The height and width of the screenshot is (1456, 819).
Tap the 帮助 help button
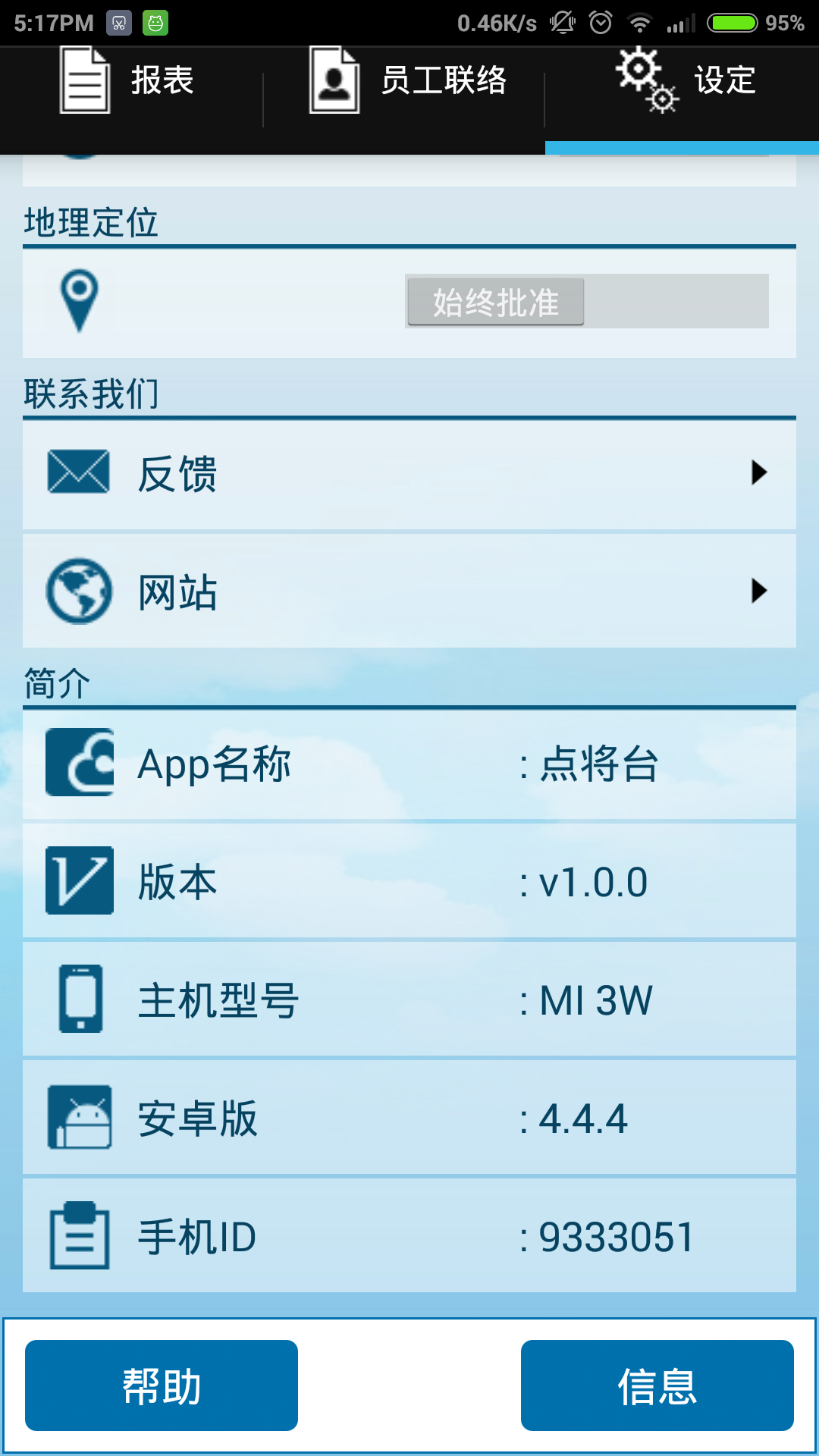click(x=162, y=1385)
